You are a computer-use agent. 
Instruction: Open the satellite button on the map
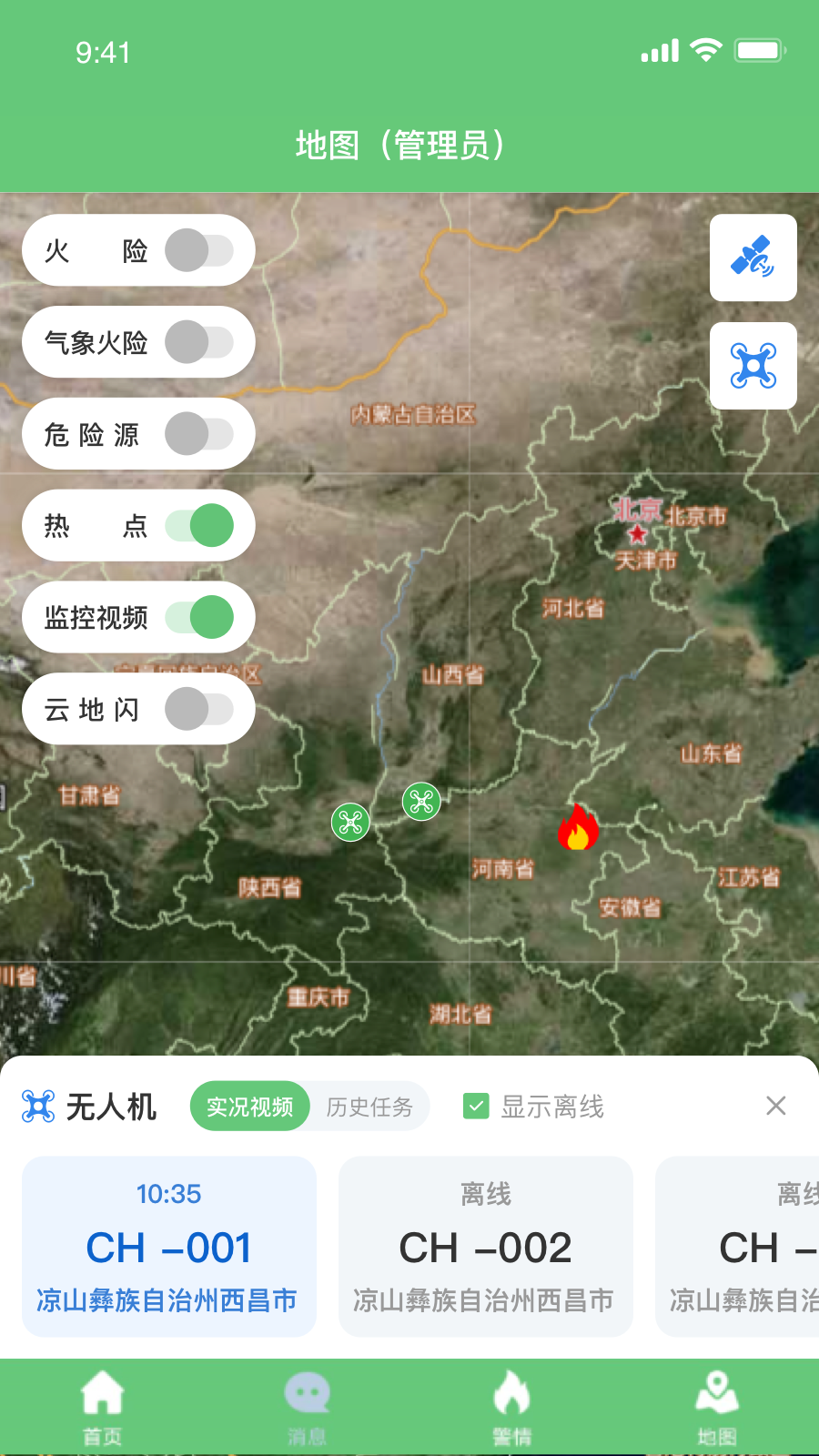click(753, 258)
